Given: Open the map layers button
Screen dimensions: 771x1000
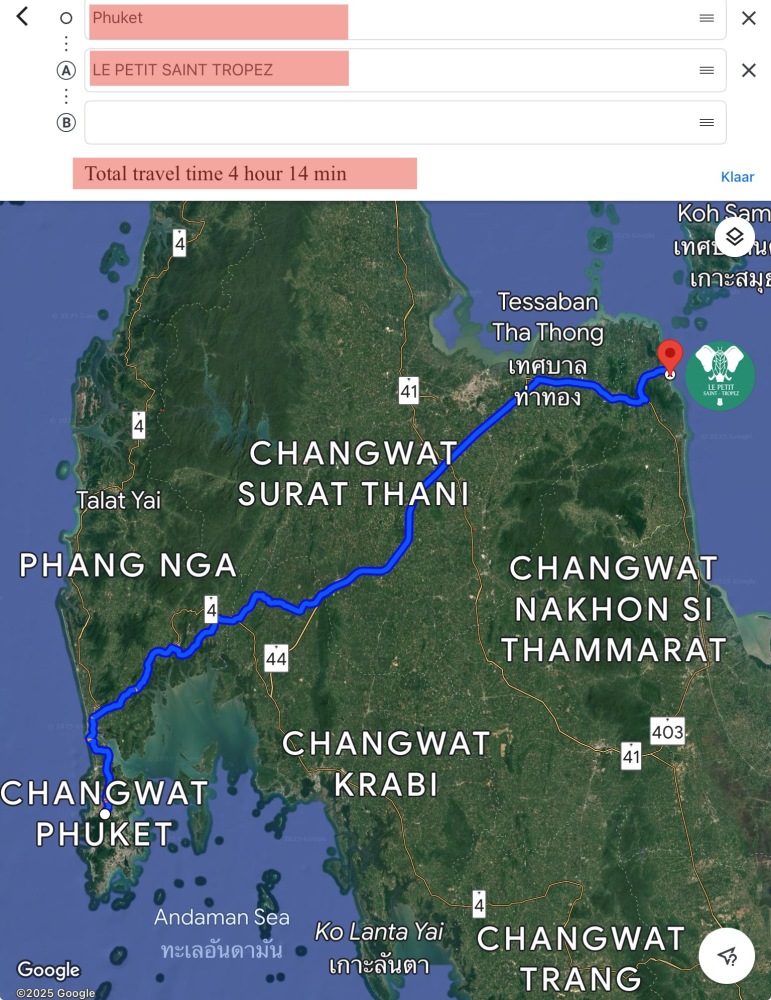Looking at the screenshot, I should (734, 237).
